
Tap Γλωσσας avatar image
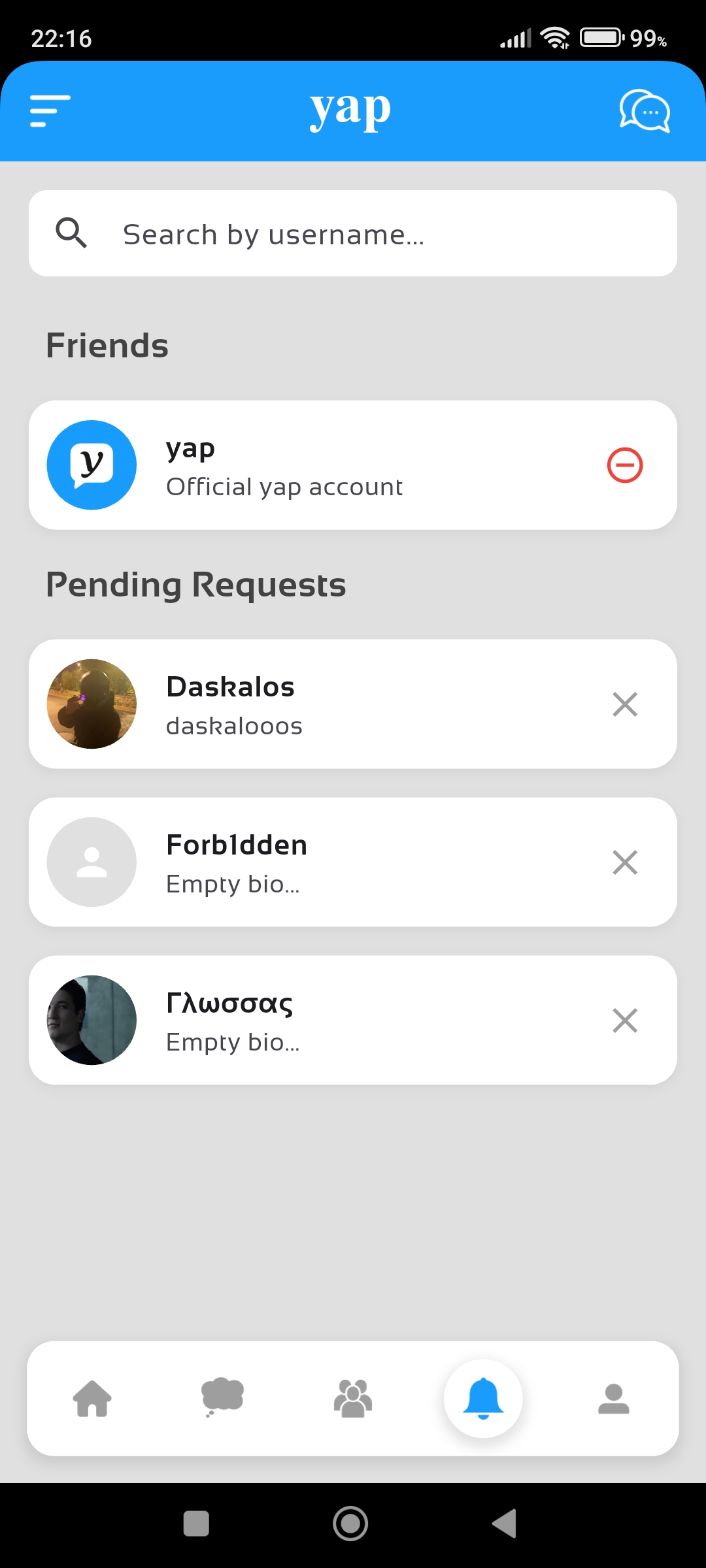click(x=92, y=1020)
